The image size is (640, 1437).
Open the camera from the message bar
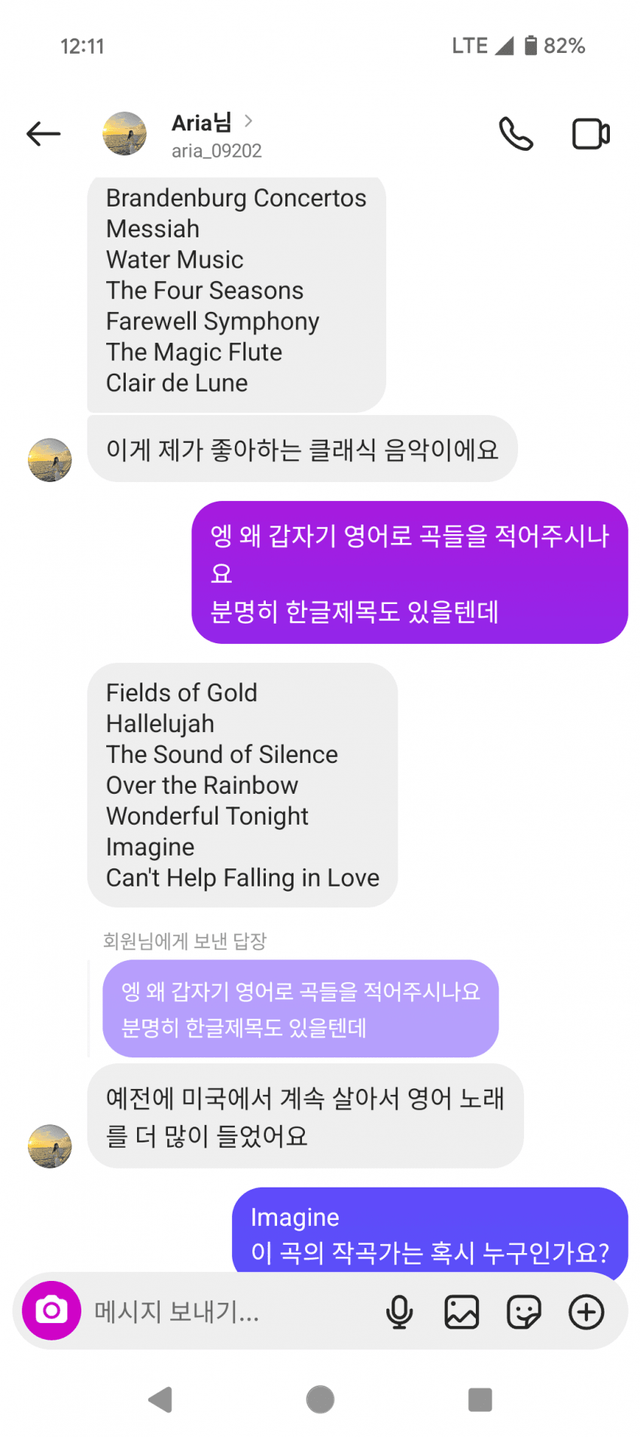point(51,1311)
